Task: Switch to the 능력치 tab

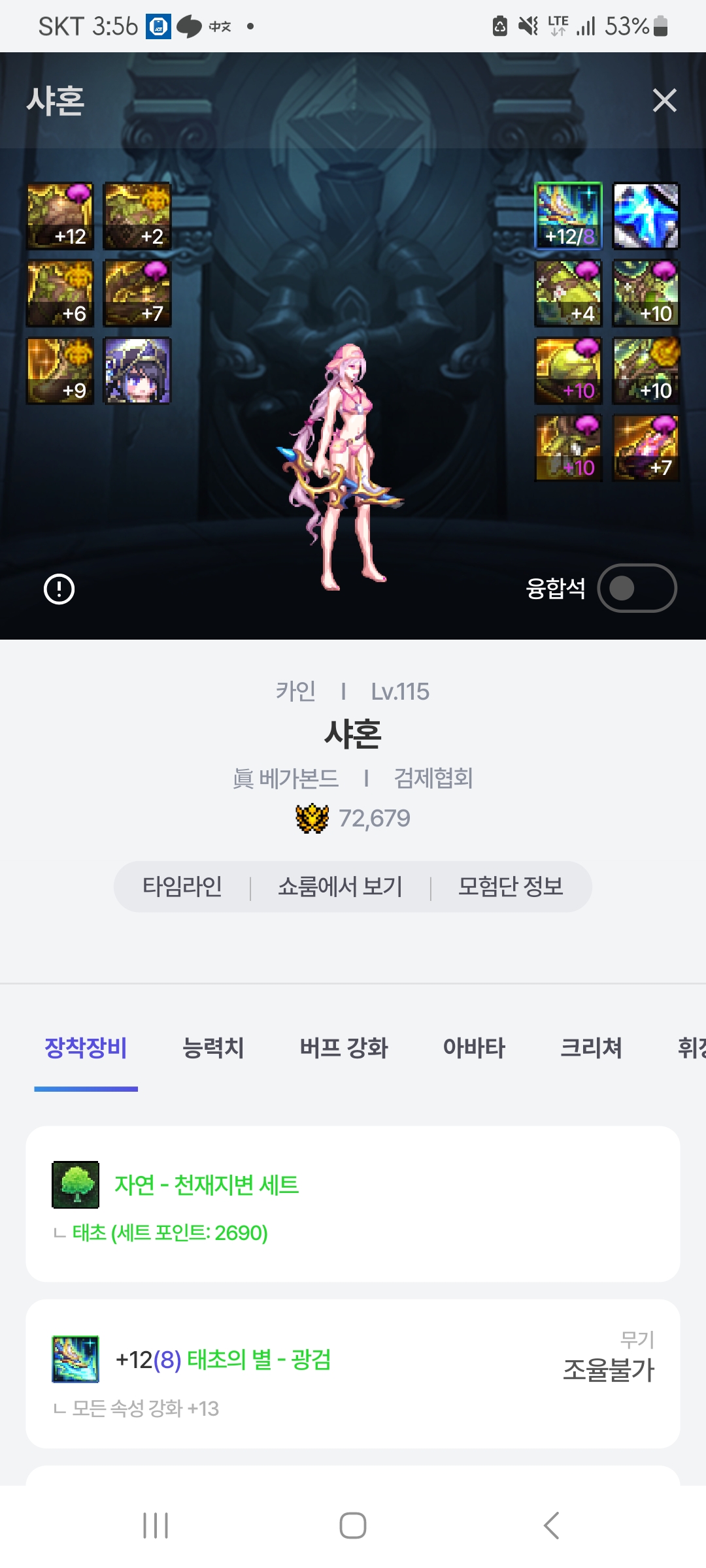Action: coord(213,1048)
